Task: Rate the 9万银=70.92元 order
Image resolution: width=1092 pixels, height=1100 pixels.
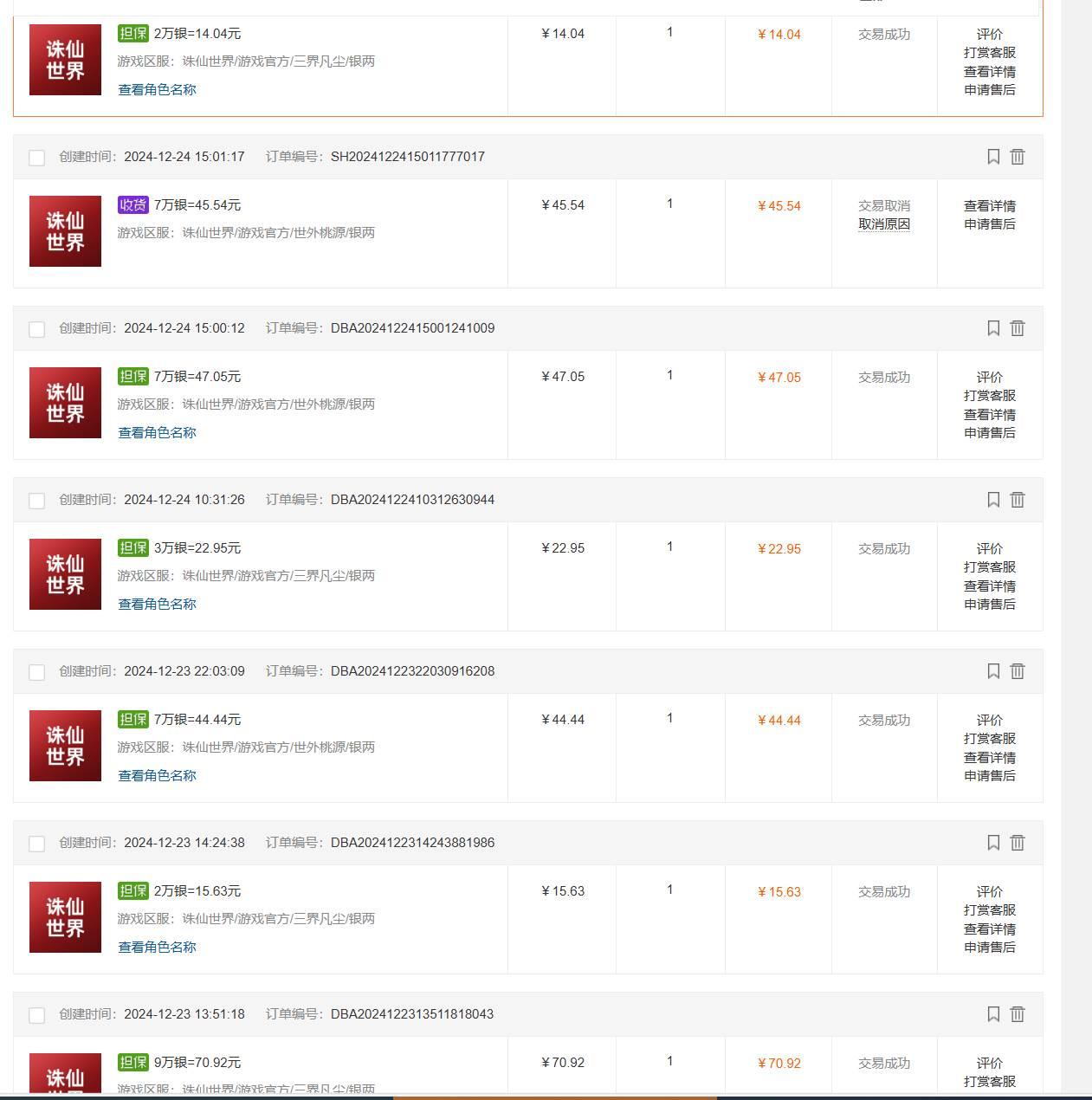Action: pos(989,1063)
